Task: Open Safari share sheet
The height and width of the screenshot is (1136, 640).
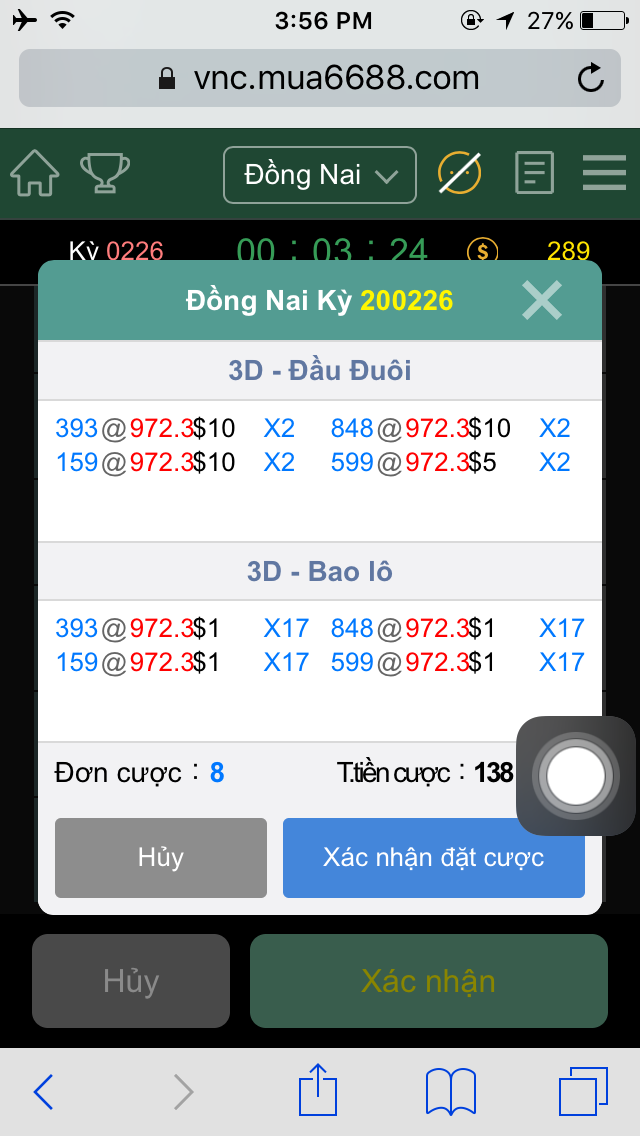Action: [318, 1091]
